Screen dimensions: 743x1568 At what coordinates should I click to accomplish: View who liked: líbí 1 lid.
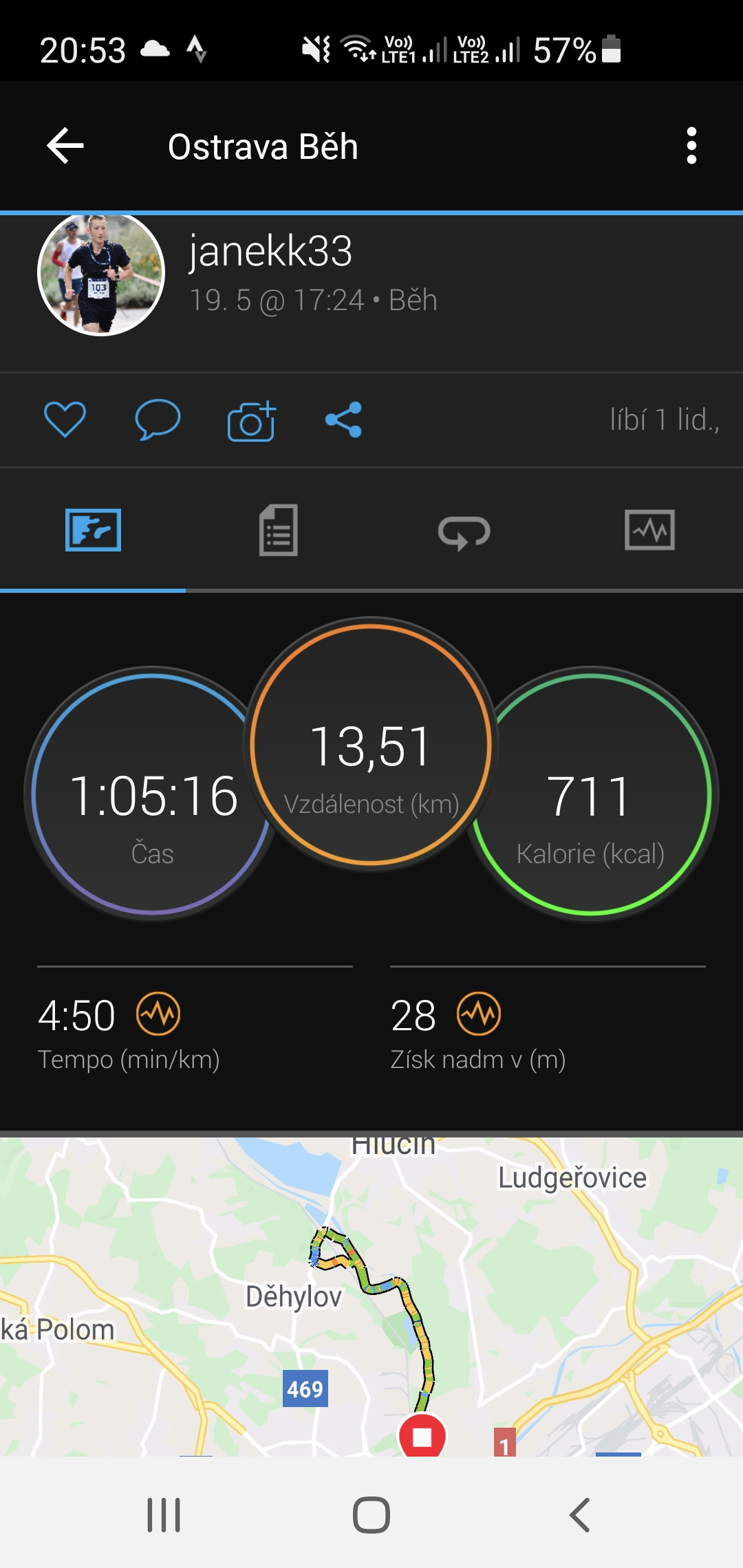(x=665, y=420)
